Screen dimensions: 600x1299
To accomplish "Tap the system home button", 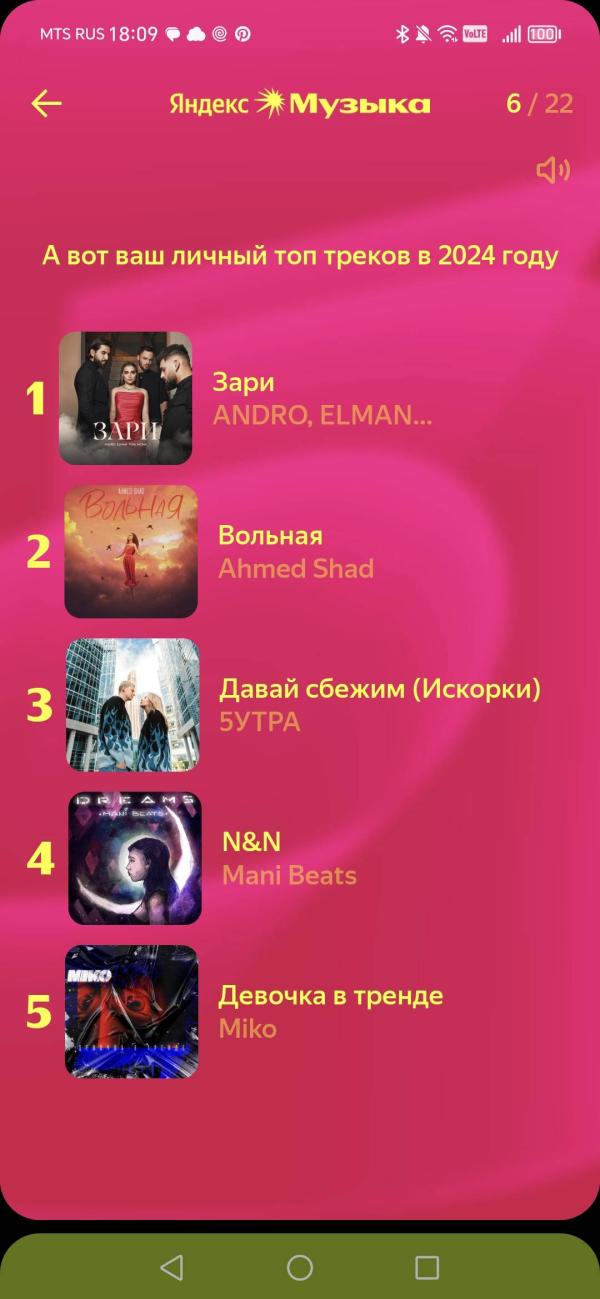I will click(x=300, y=1267).
